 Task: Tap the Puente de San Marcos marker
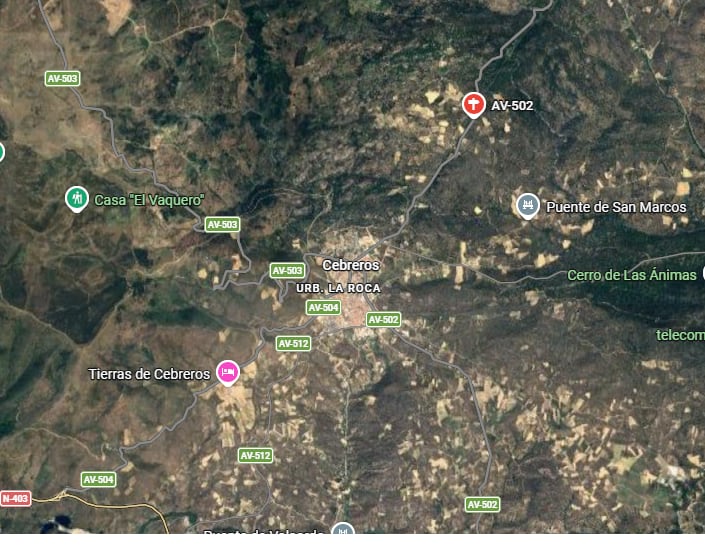[x=528, y=205]
